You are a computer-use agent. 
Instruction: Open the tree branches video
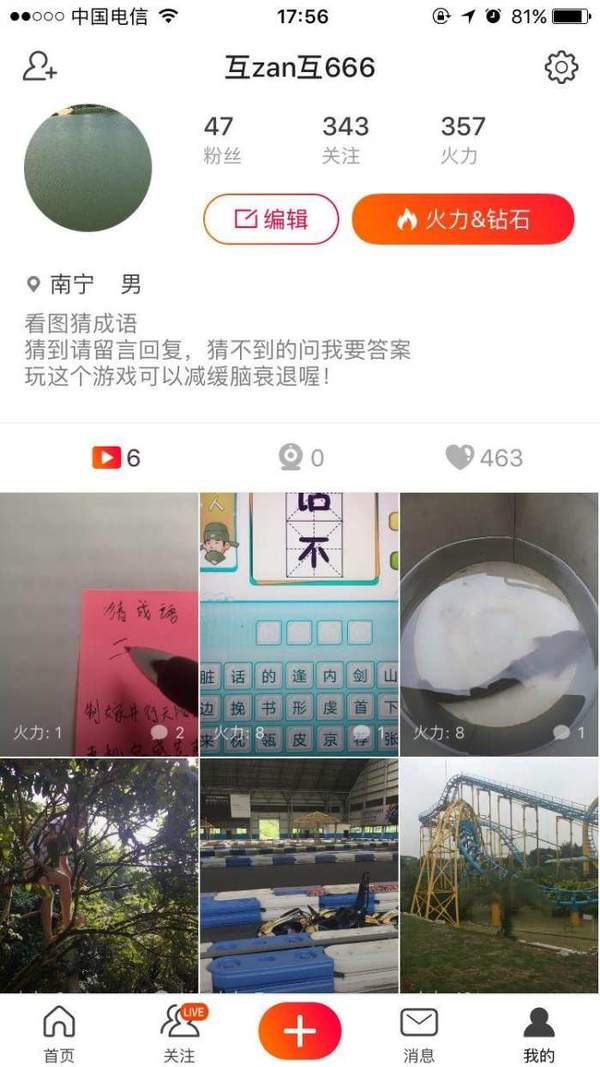click(x=98, y=875)
